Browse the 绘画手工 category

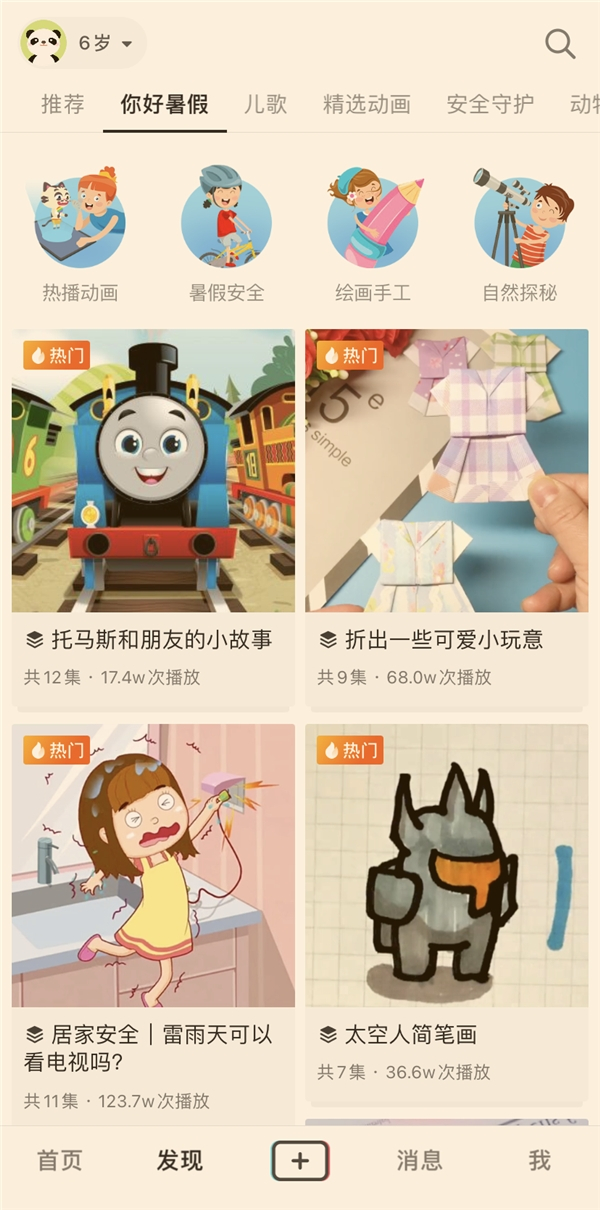click(373, 235)
